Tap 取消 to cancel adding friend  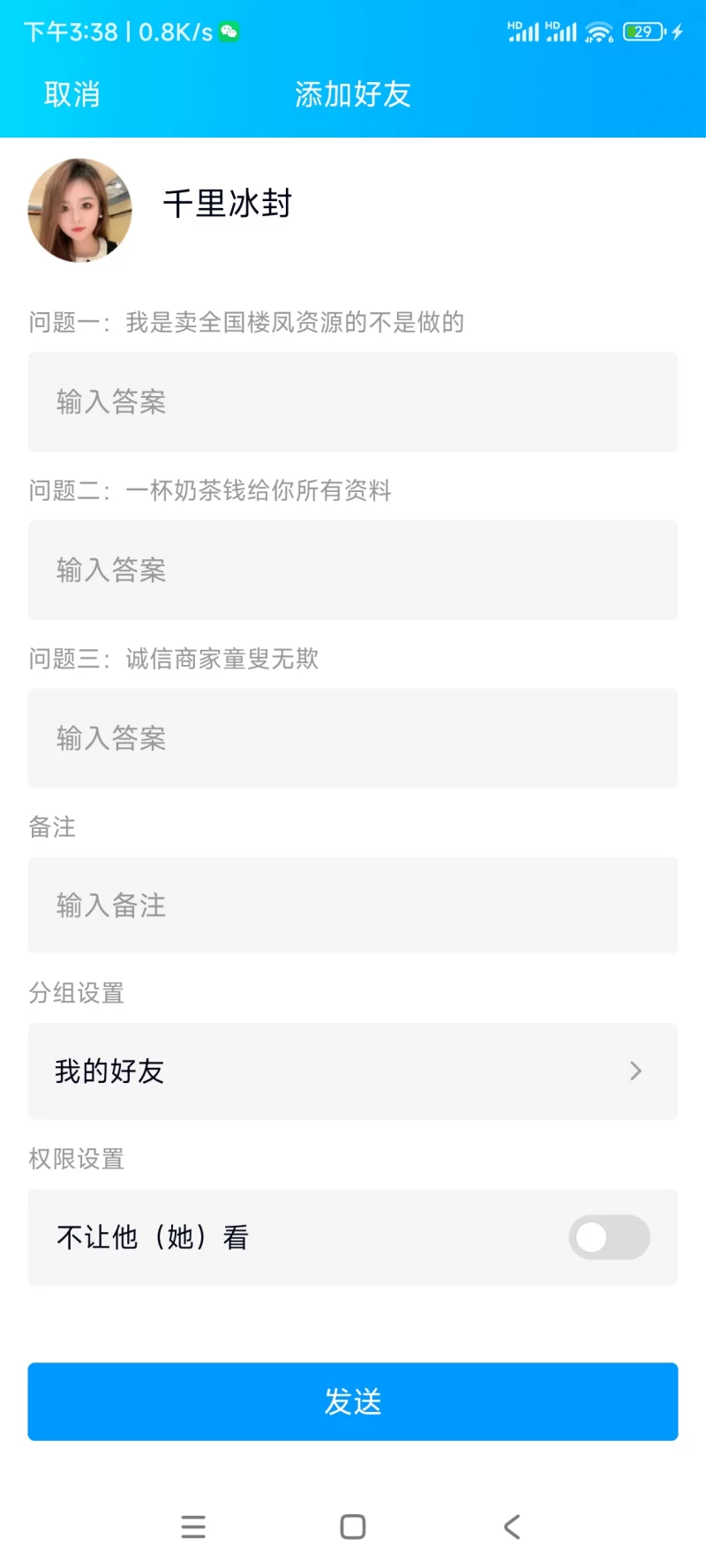pos(71,94)
